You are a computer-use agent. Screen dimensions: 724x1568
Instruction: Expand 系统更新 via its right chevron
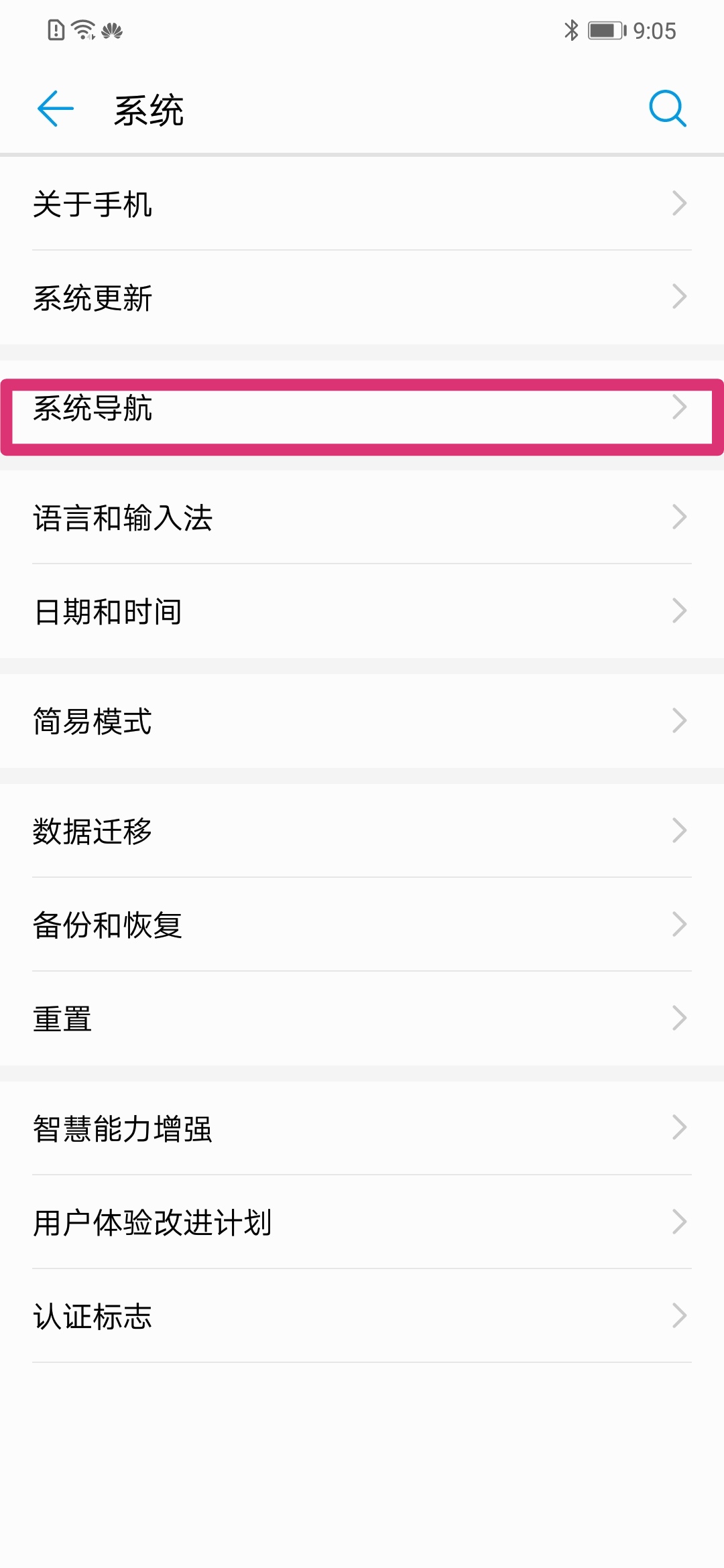(x=679, y=296)
